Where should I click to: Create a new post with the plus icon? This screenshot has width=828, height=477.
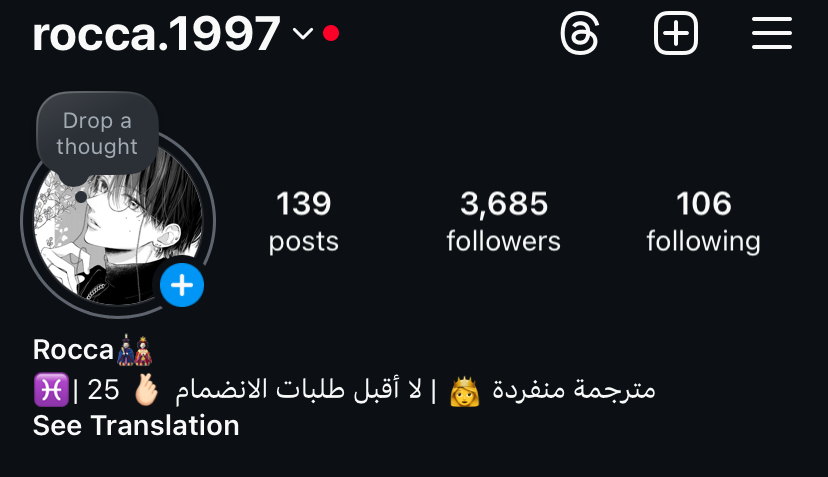[x=675, y=35]
